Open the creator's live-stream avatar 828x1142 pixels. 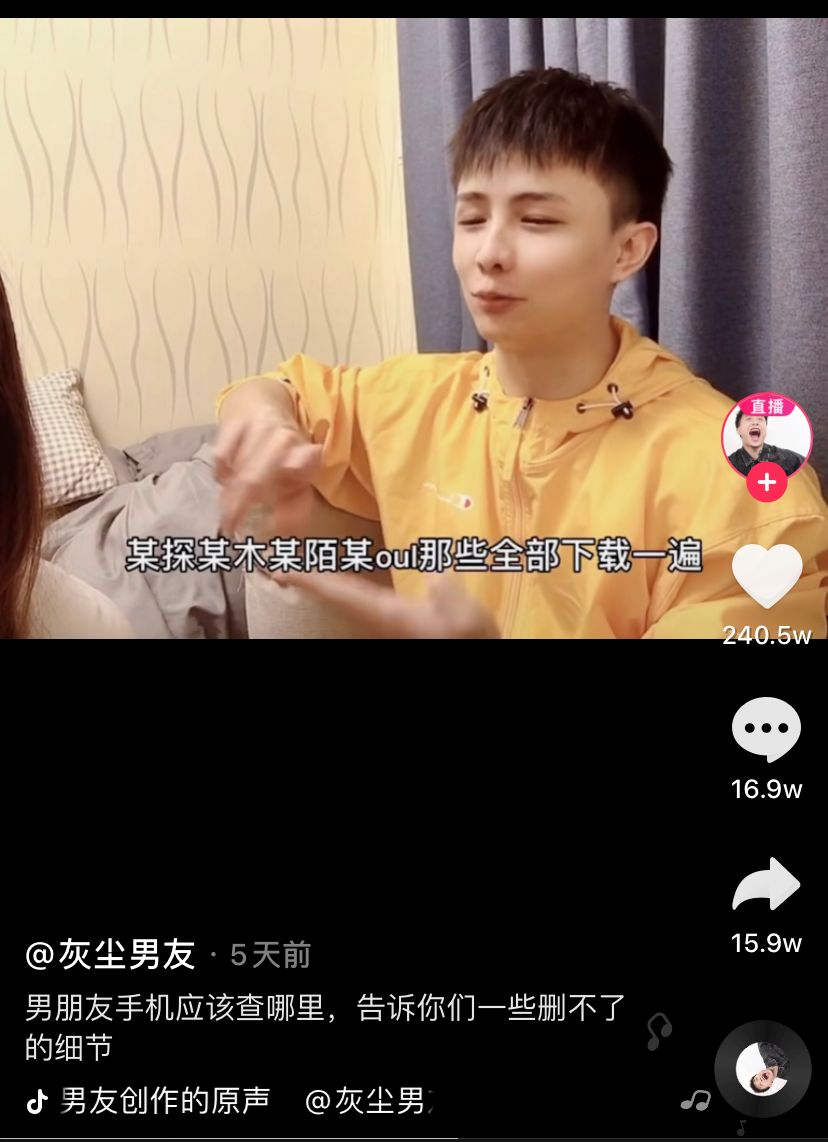[x=766, y=438]
